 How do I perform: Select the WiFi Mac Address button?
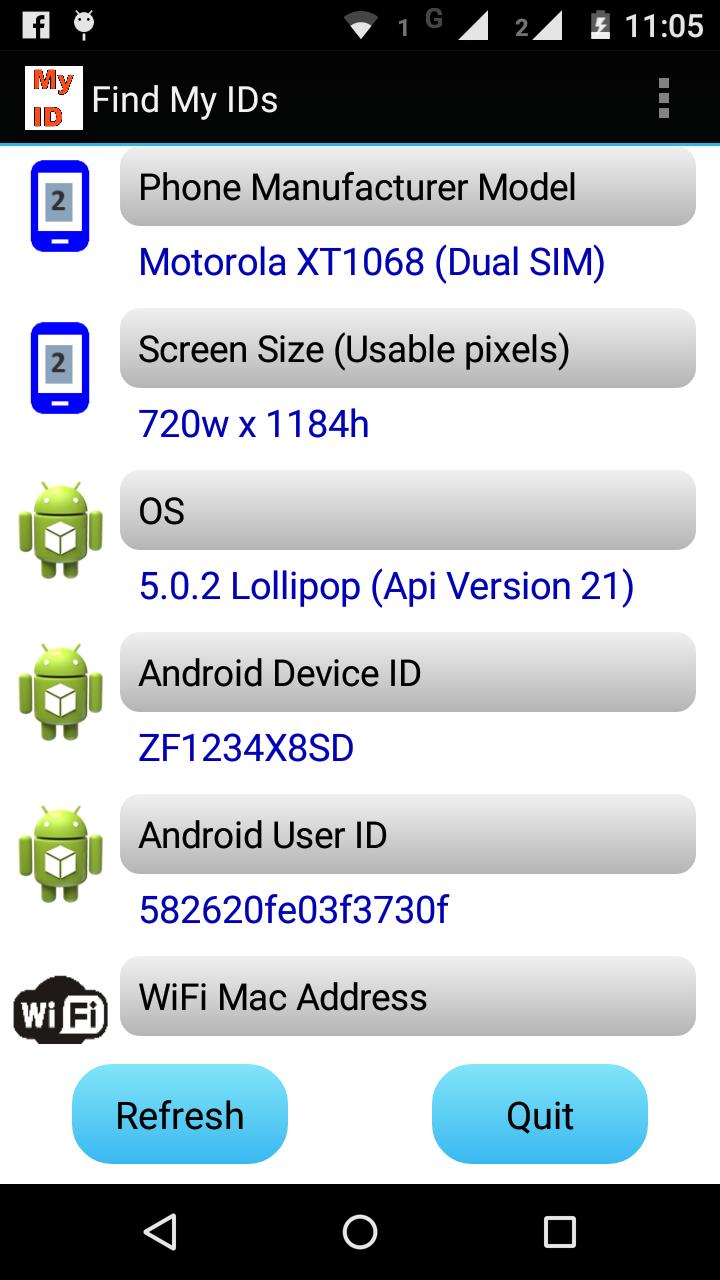[407, 997]
